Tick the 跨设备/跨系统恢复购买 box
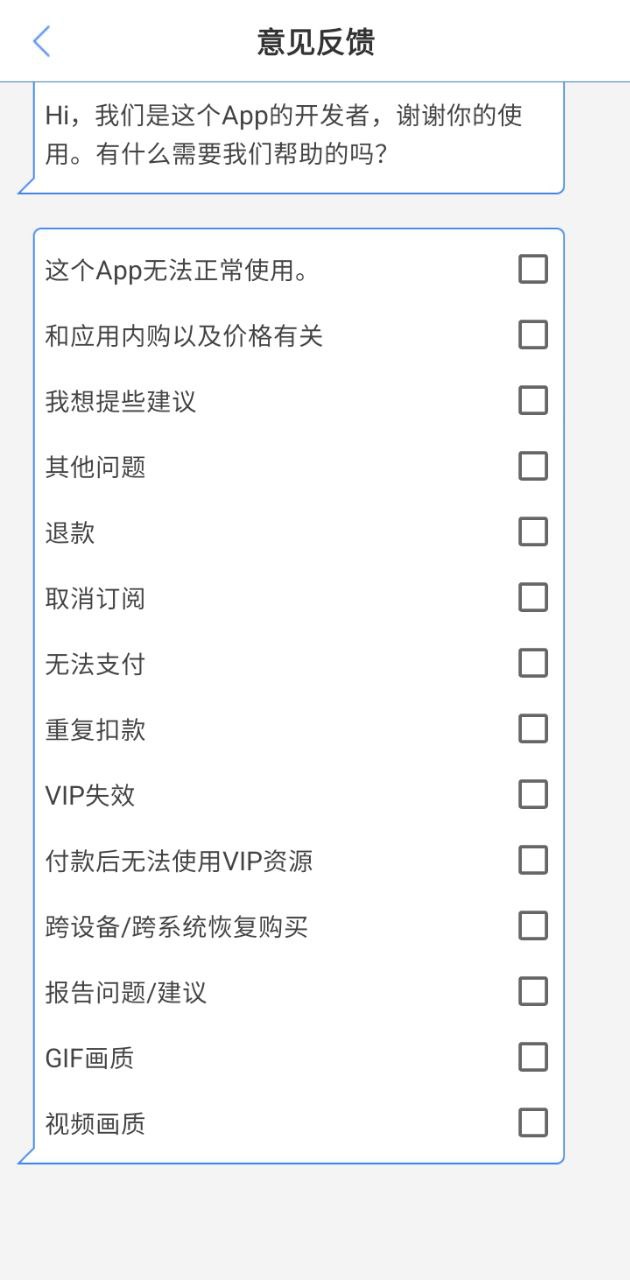The height and width of the screenshot is (1280, 630). [x=533, y=926]
